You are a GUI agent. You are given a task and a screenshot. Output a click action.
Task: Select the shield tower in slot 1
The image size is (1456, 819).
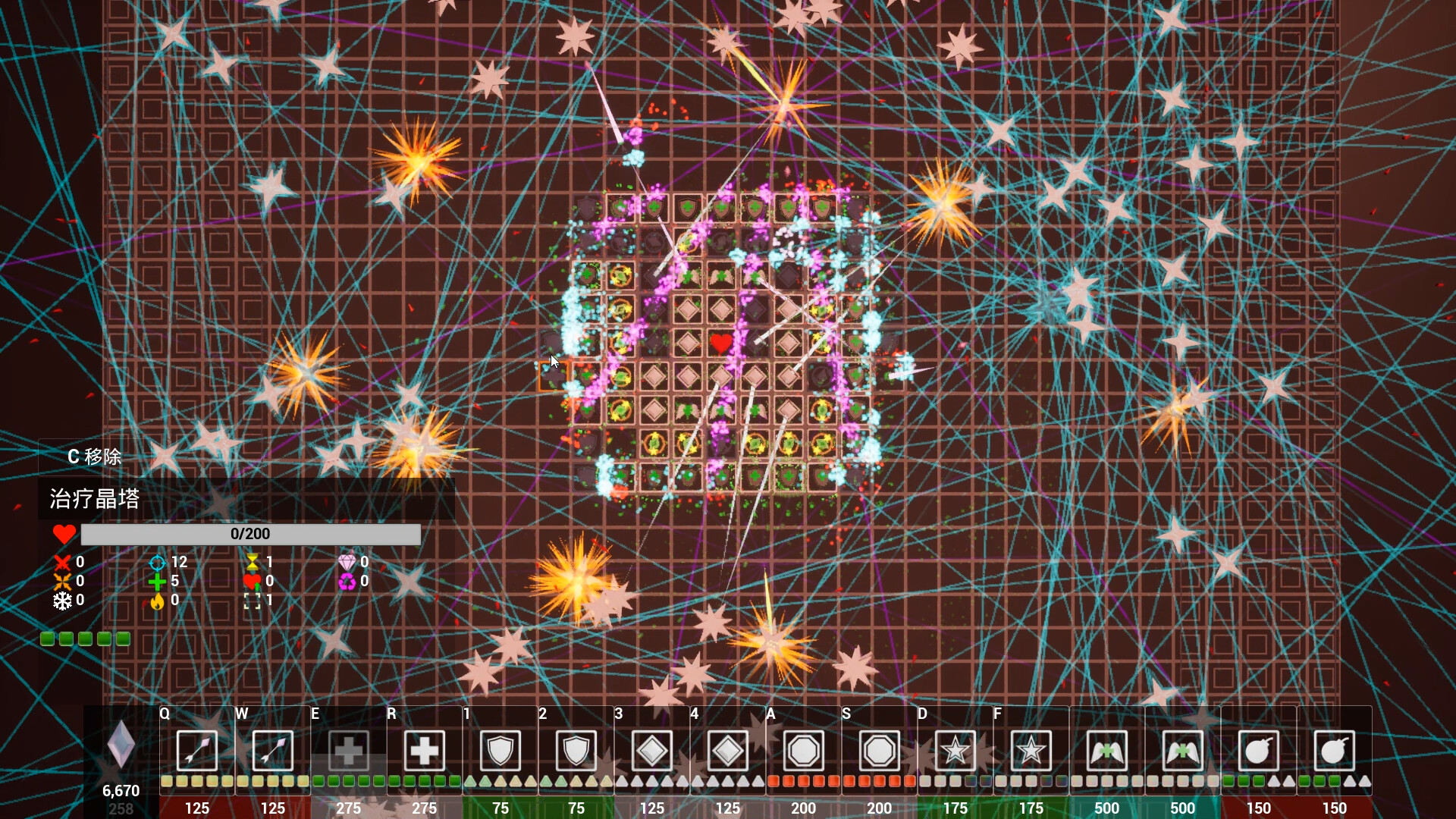500,751
